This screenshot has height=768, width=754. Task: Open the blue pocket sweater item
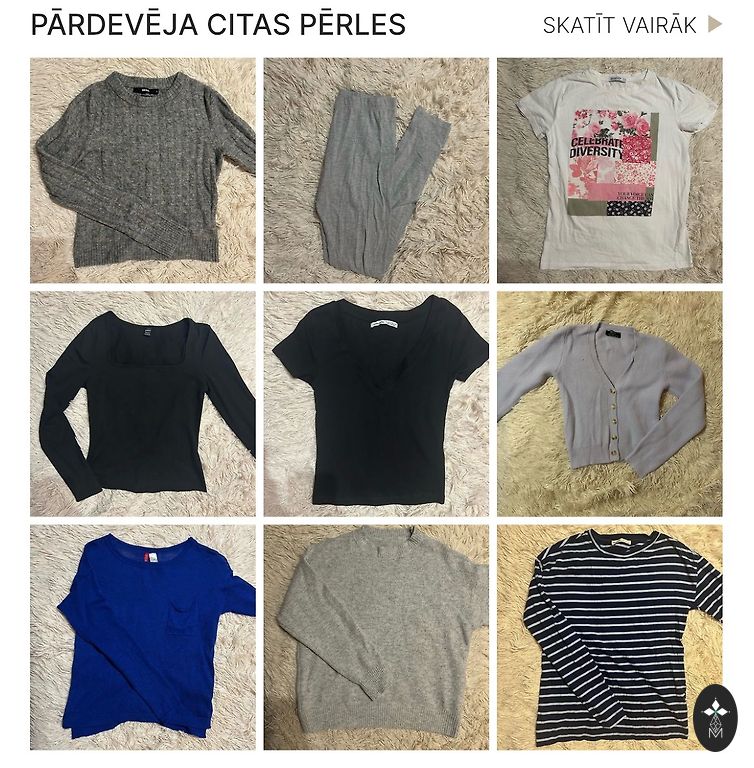coord(143,637)
